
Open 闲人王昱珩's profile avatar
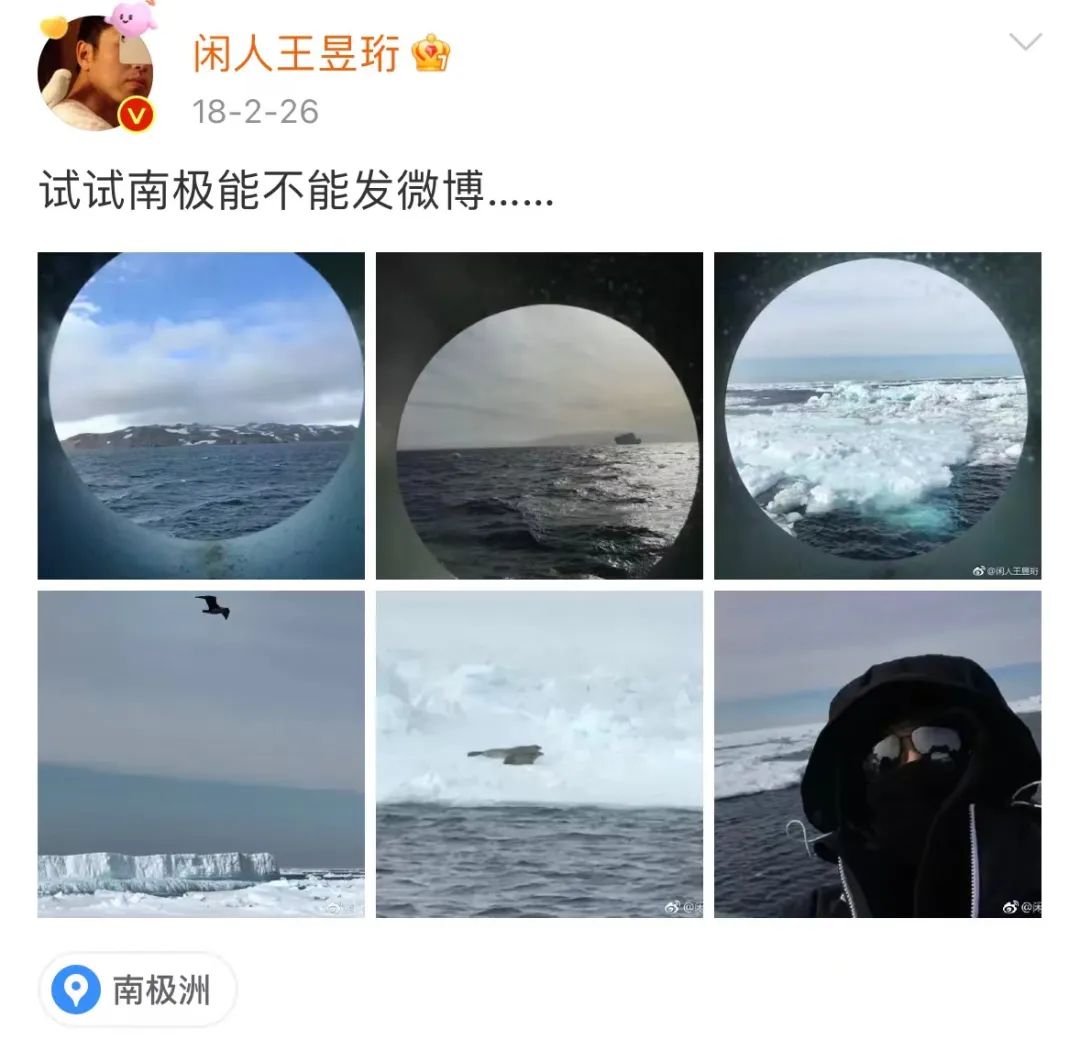tap(95, 74)
